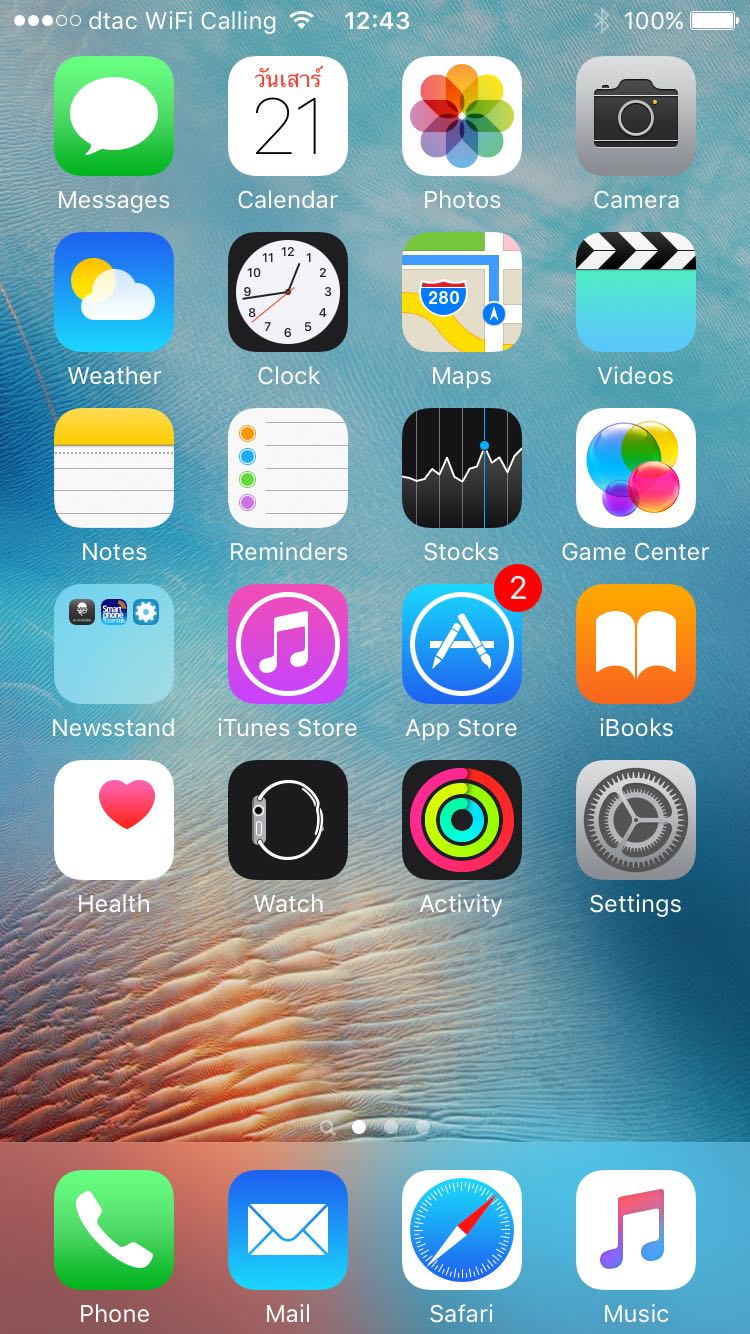Open Game Center
The height and width of the screenshot is (1334, 750).
pyautogui.click(x=636, y=468)
